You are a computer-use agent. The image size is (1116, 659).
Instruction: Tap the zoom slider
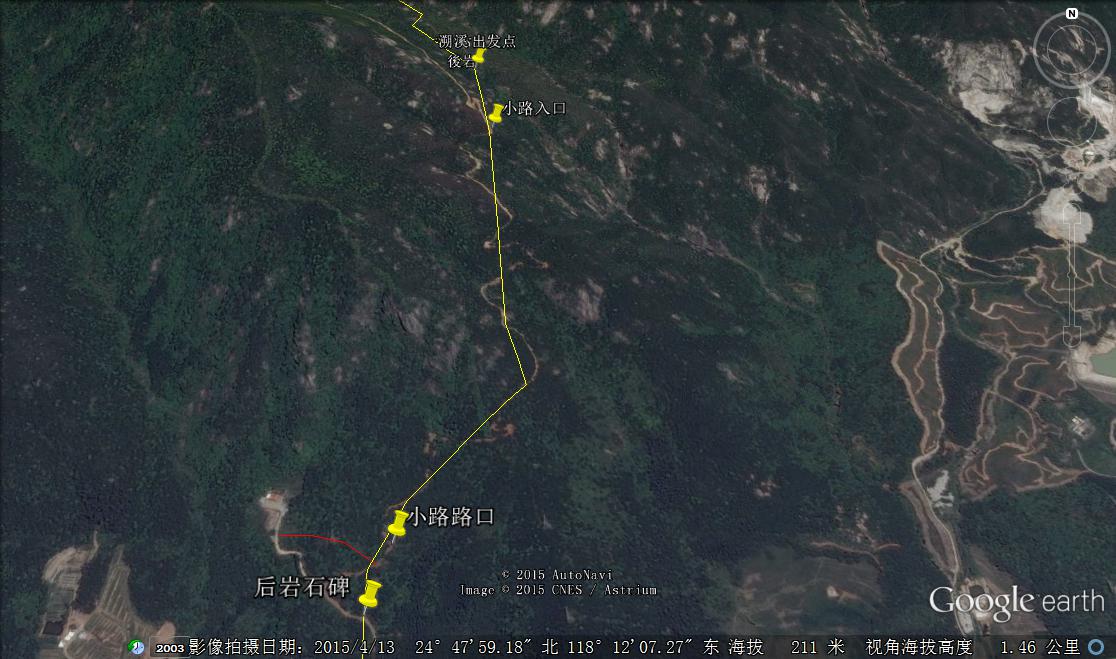coord(1072,265)
